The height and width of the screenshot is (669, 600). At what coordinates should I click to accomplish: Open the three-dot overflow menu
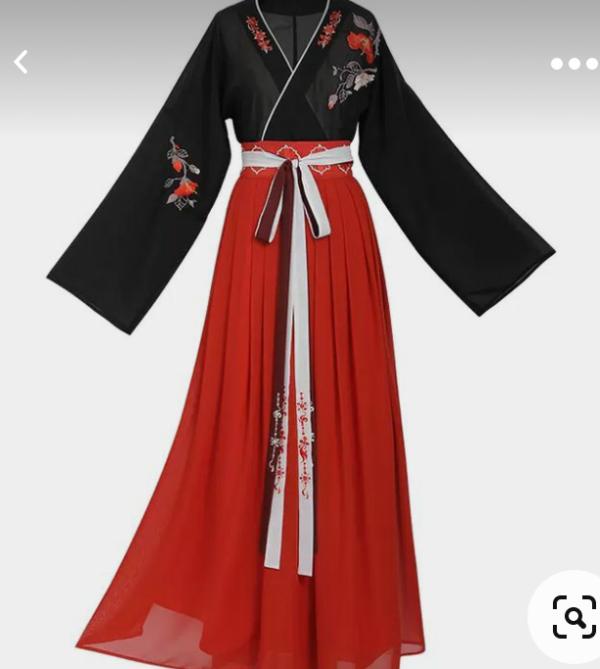pos(574,64)
